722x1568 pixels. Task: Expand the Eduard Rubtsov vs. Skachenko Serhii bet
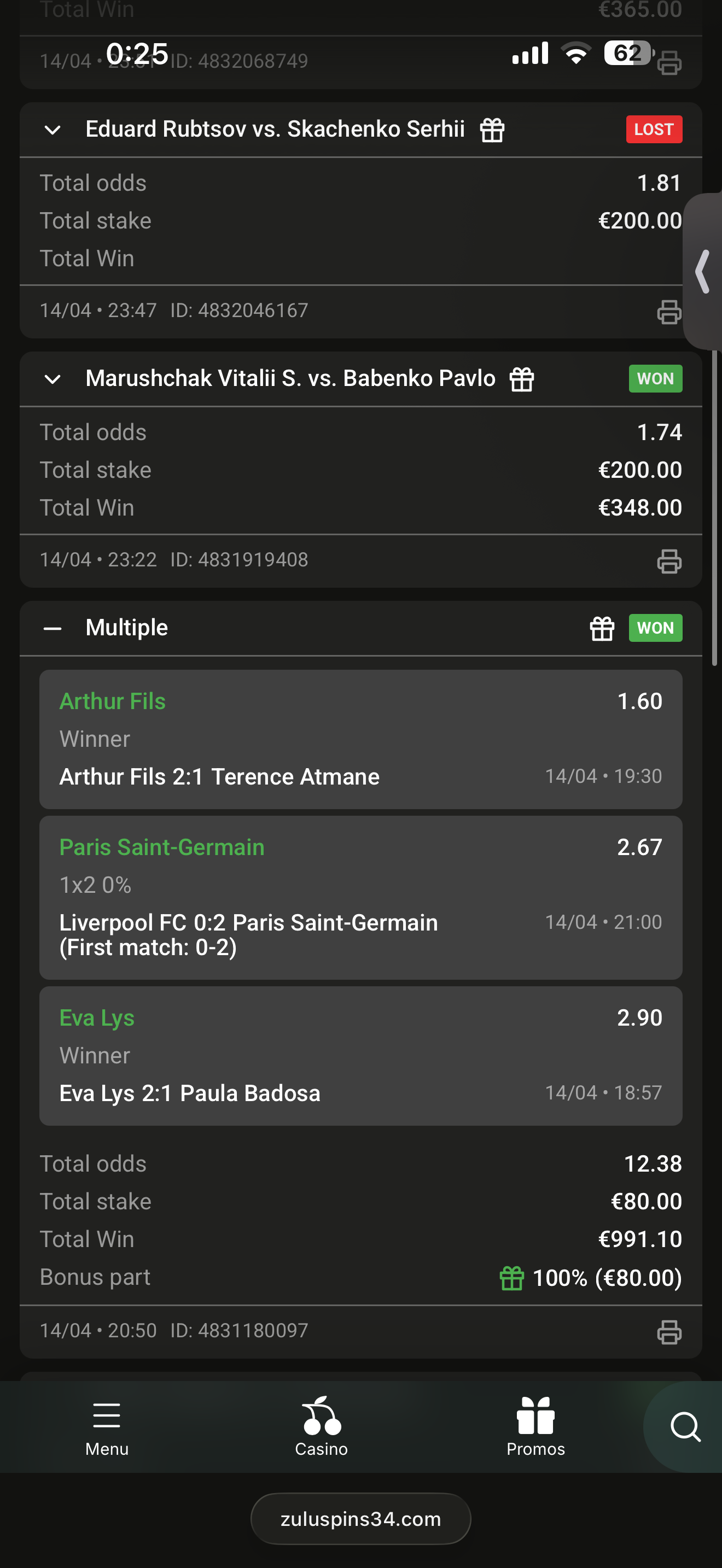point(53,130)
